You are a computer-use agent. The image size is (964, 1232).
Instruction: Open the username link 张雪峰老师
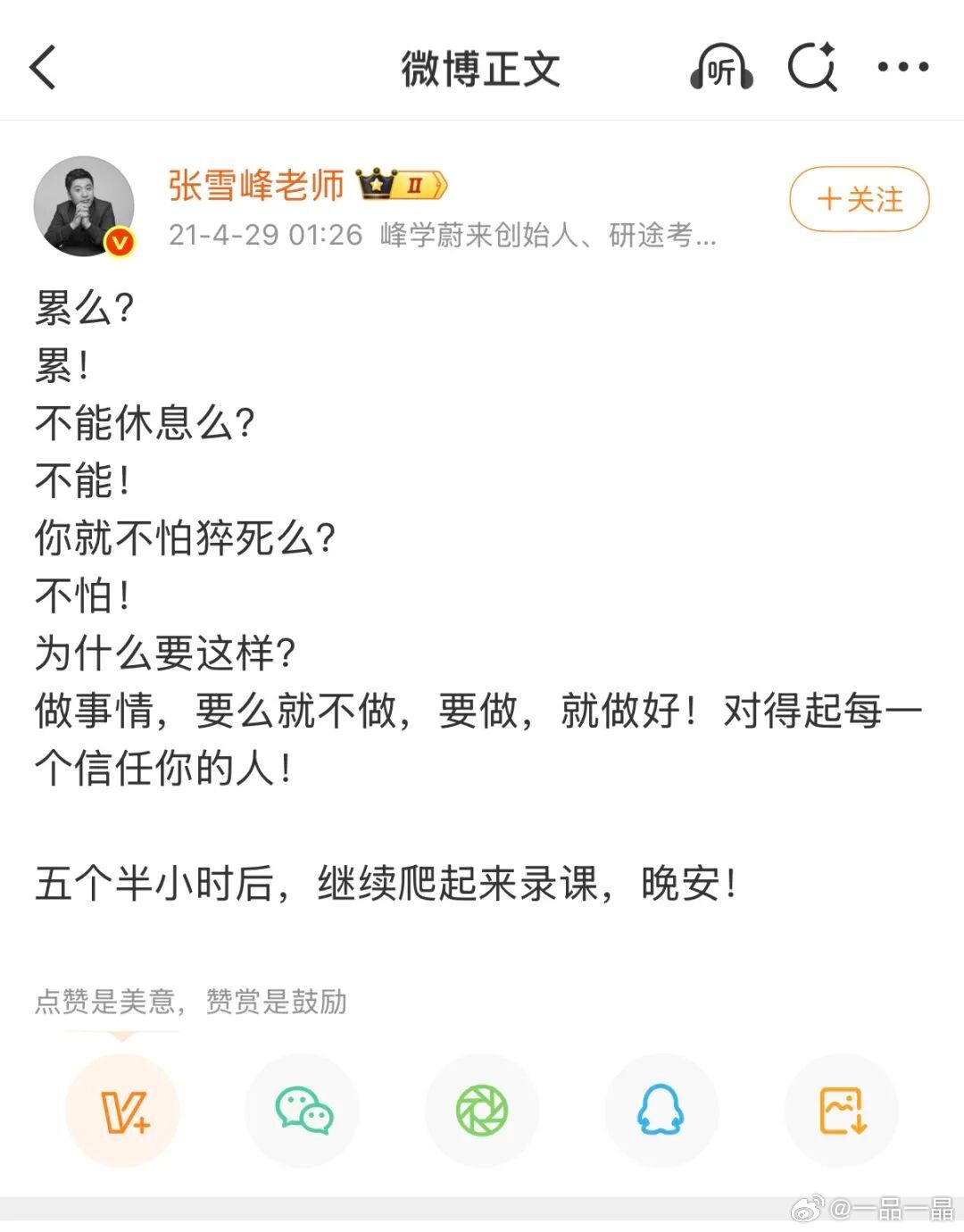coord(257,185)
